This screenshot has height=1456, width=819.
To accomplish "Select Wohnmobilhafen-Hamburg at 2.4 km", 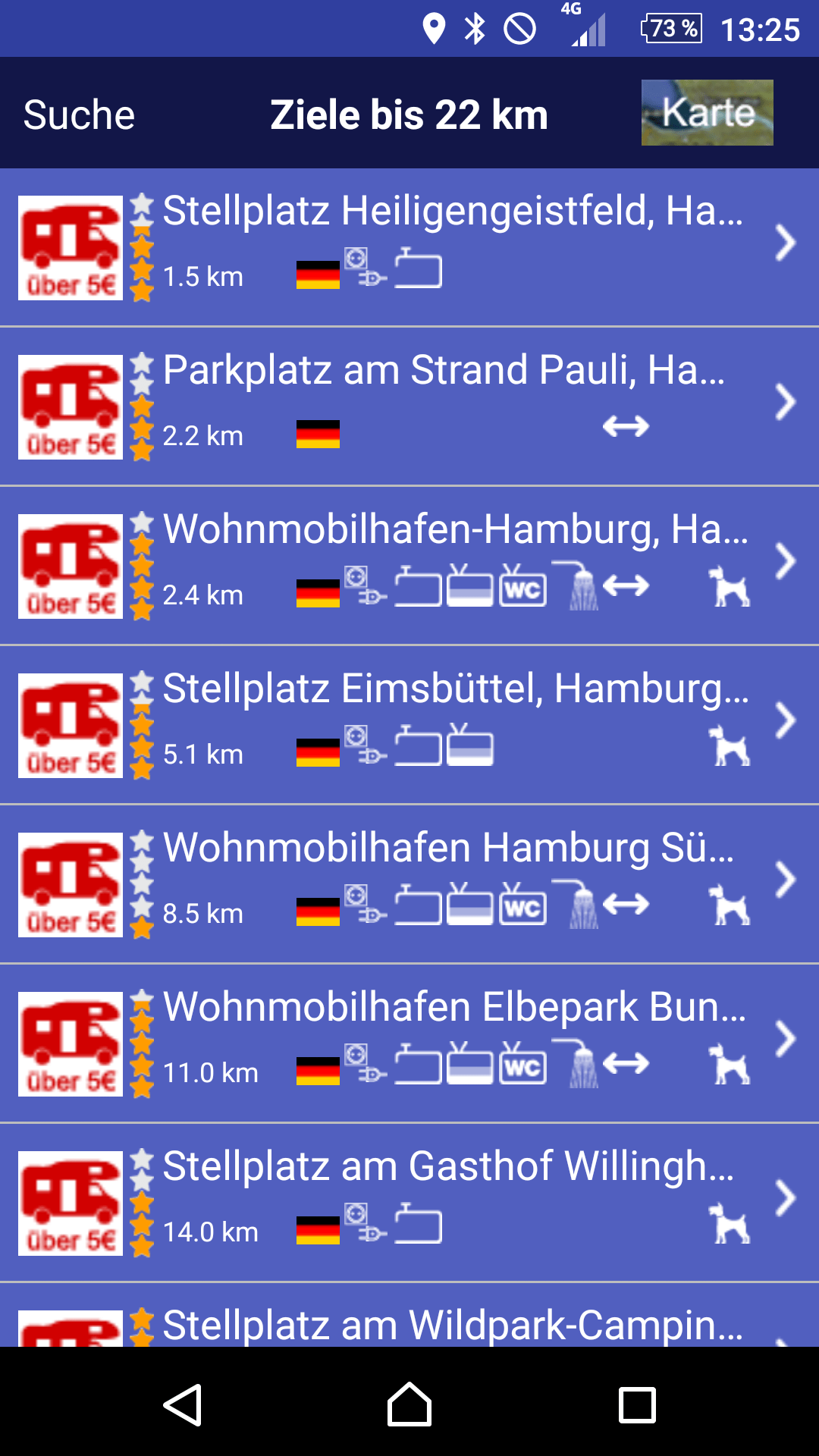I will click(x=409, y=565).
